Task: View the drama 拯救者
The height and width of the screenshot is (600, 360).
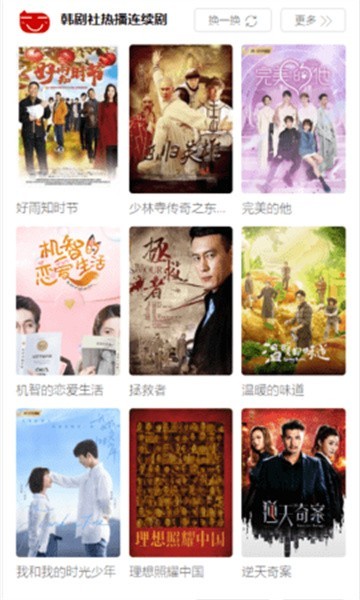Action: point(181,301)
